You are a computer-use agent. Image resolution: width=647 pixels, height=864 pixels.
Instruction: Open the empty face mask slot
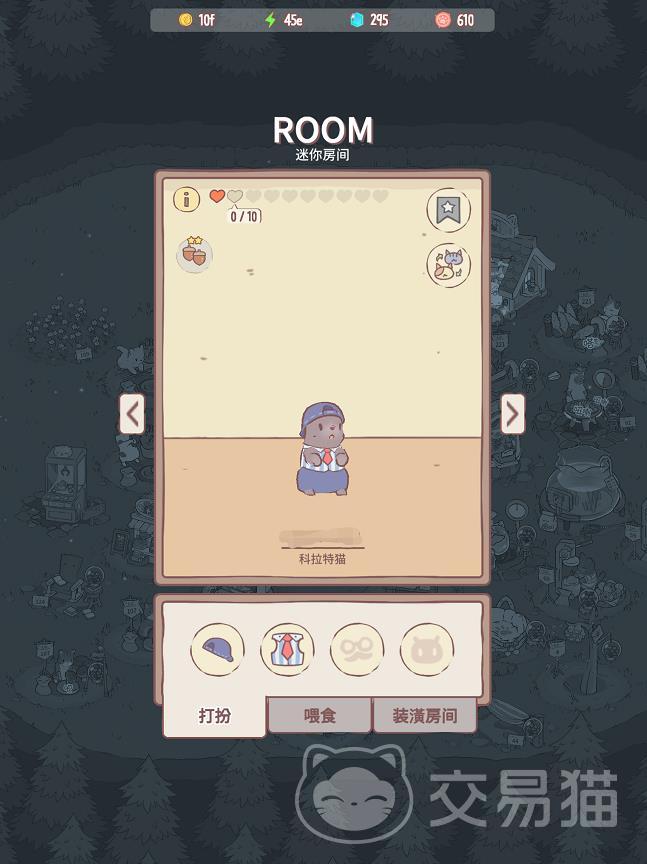click(427, 649)
